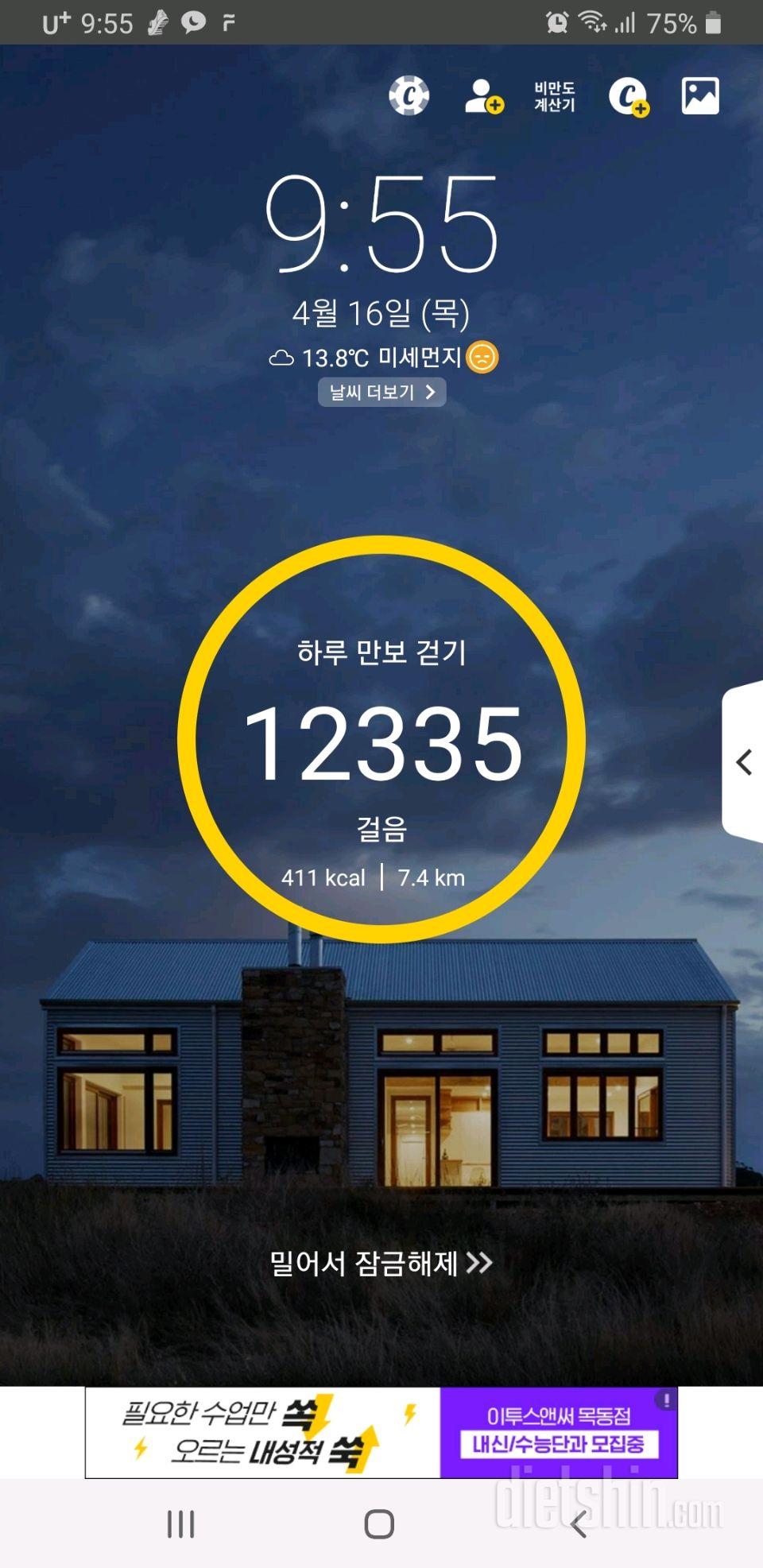Open recent apps

[x=180, y=1524]
